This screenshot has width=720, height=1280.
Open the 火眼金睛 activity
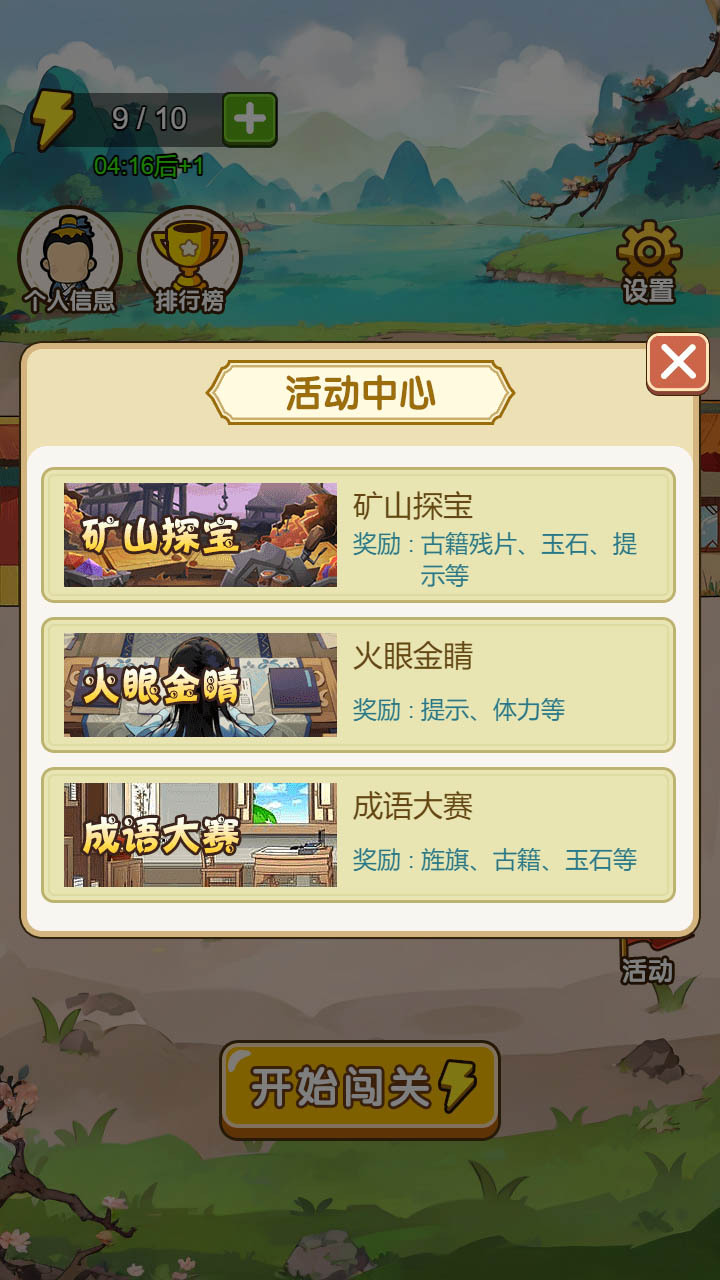360,684
